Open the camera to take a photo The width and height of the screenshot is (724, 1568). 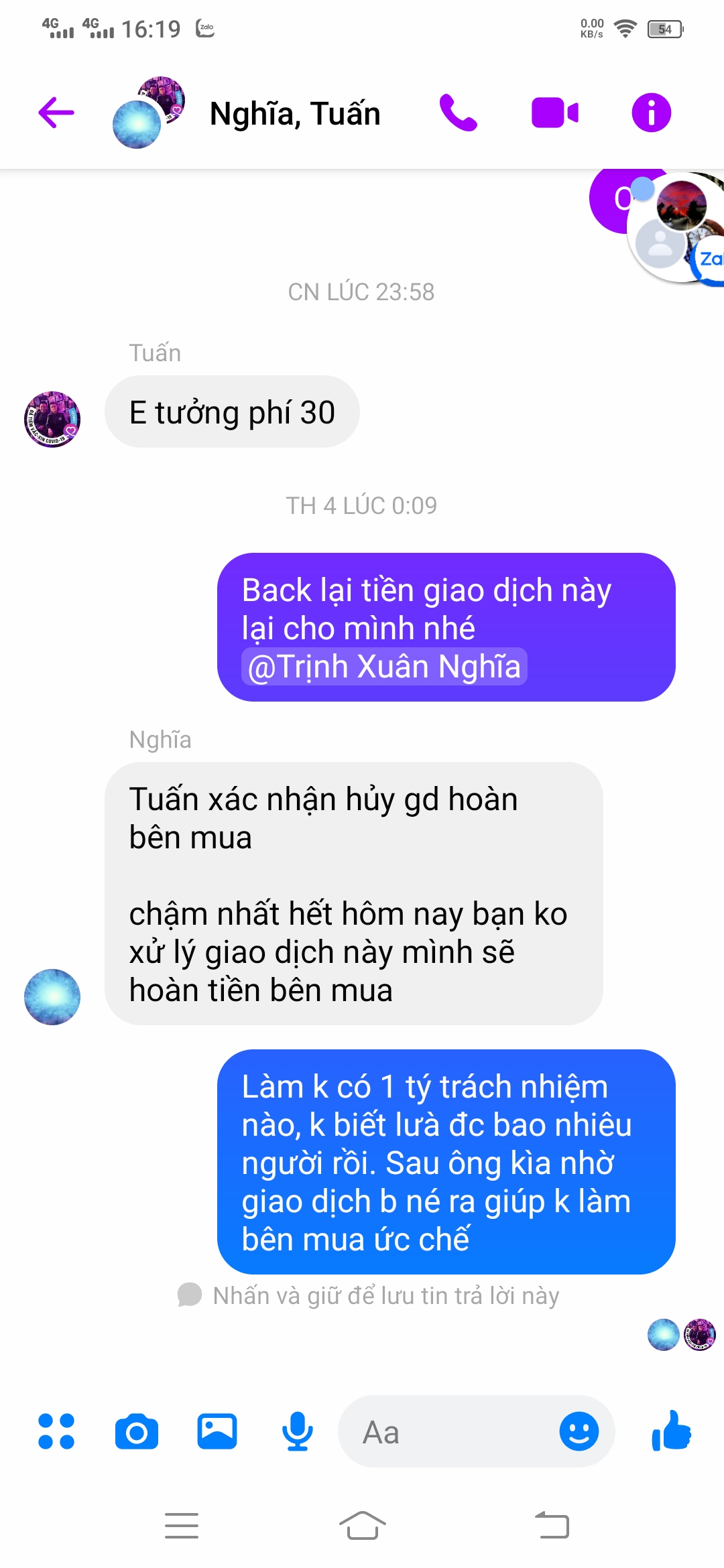click(x=137, y=1432)
